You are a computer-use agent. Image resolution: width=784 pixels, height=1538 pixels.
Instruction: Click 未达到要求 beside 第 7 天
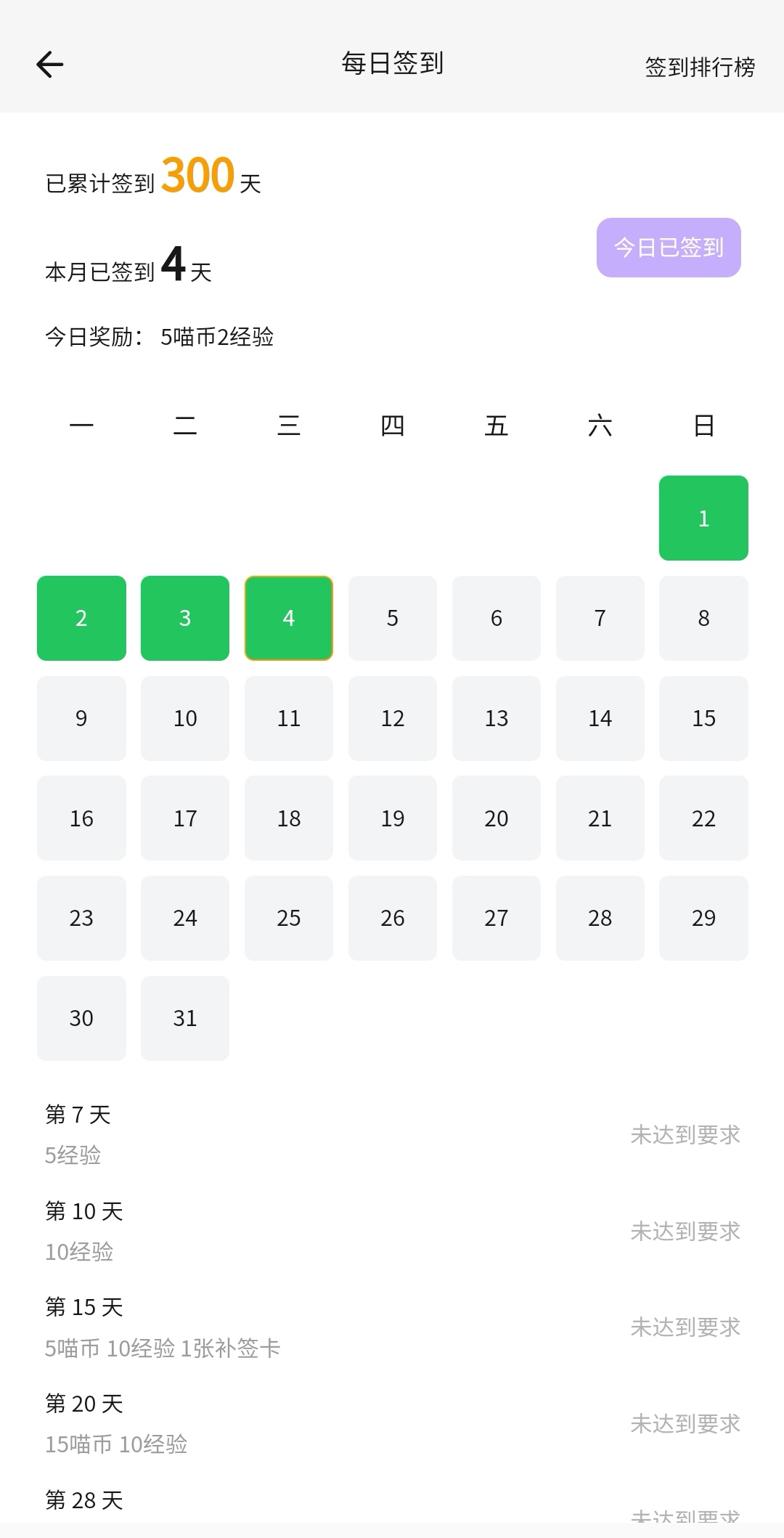[x=686, y=1134]
